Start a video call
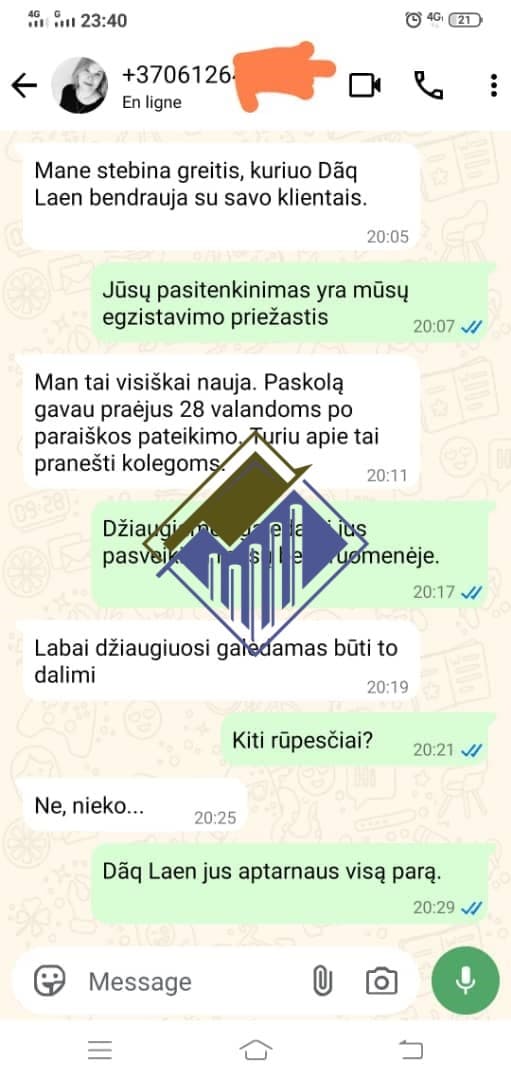 tap(364, 85)
